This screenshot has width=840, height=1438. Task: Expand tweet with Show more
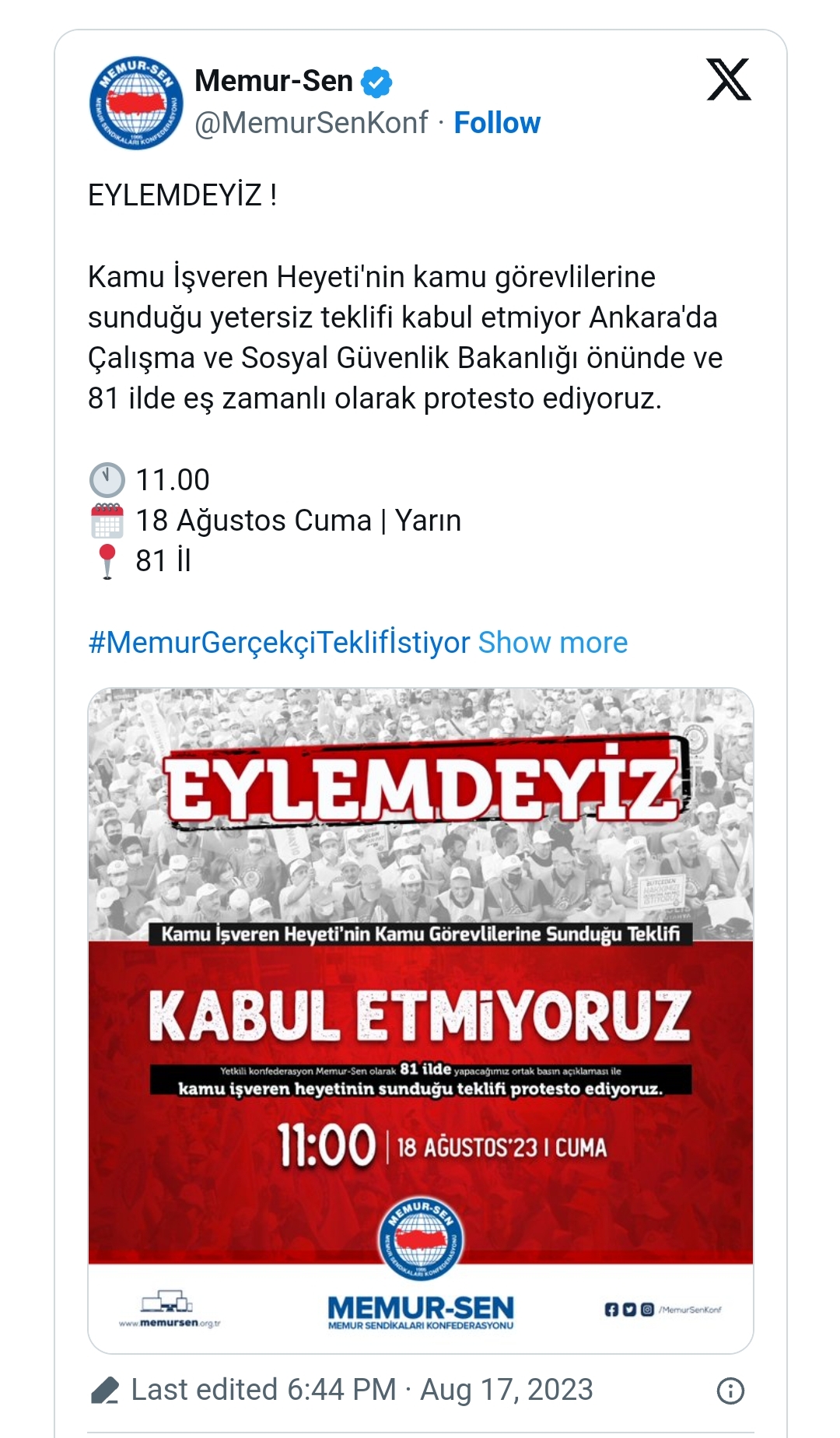[553, 643]
